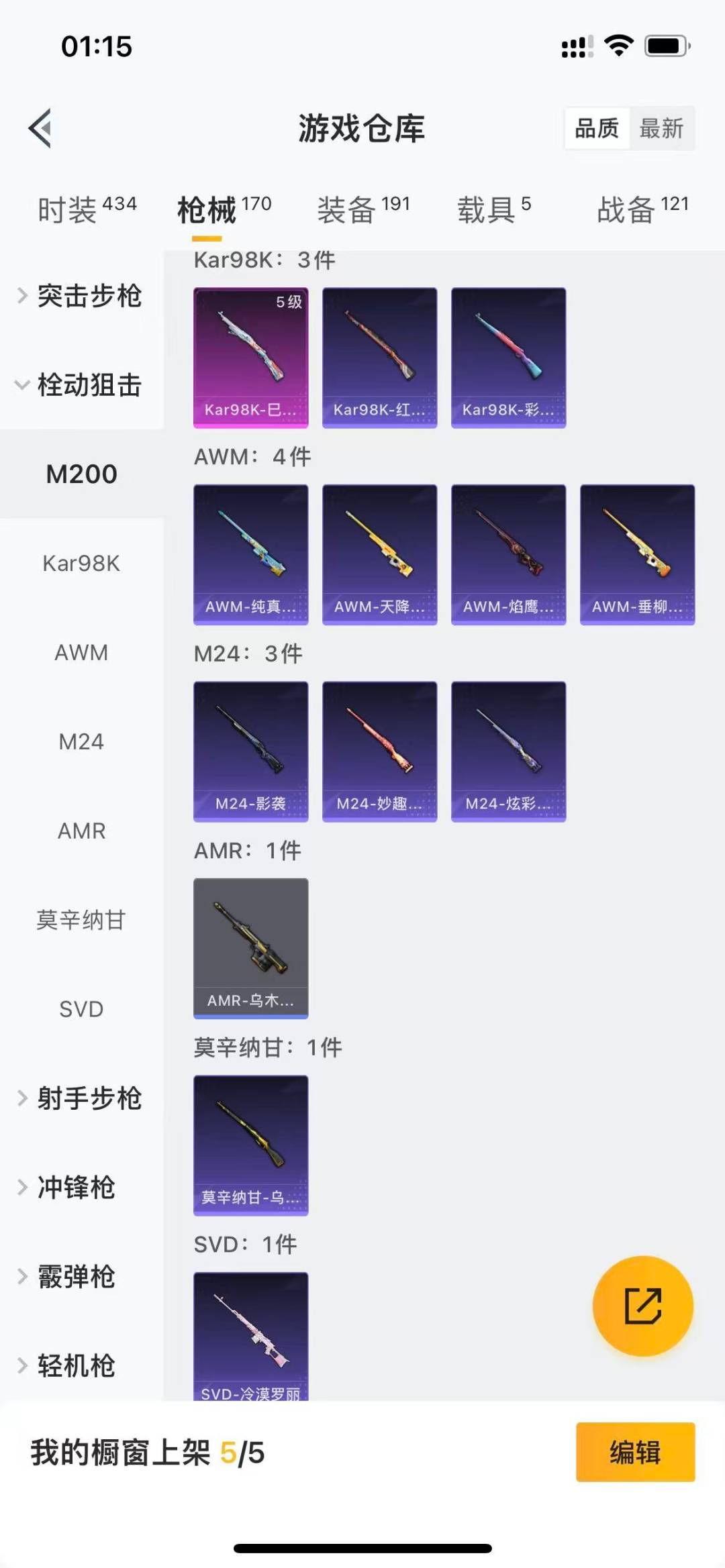This screenshot has height=1568, width=725.
Task: Tap 编辑 to edit showcase
Action: click(635, 1452)
